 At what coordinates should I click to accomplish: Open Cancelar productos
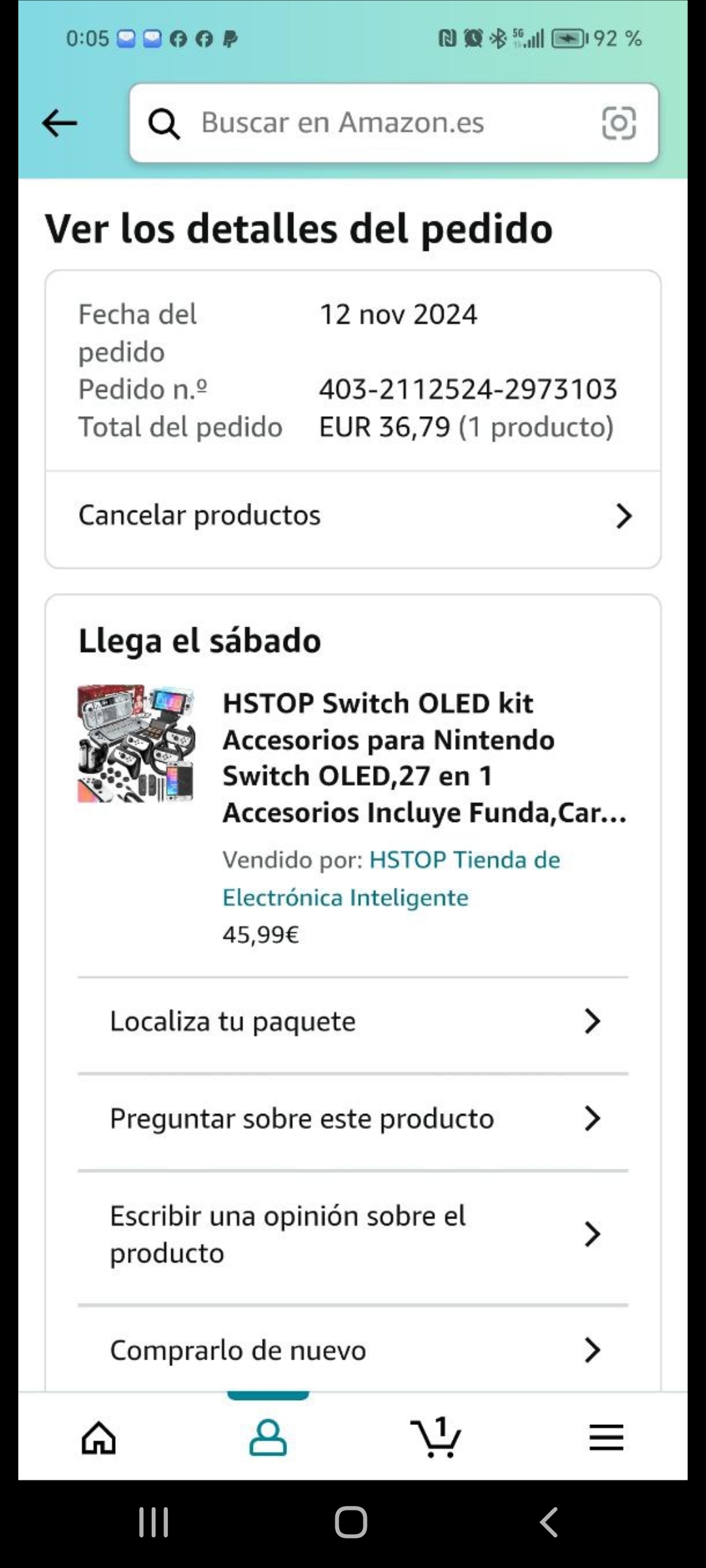[x=353, y=516]
